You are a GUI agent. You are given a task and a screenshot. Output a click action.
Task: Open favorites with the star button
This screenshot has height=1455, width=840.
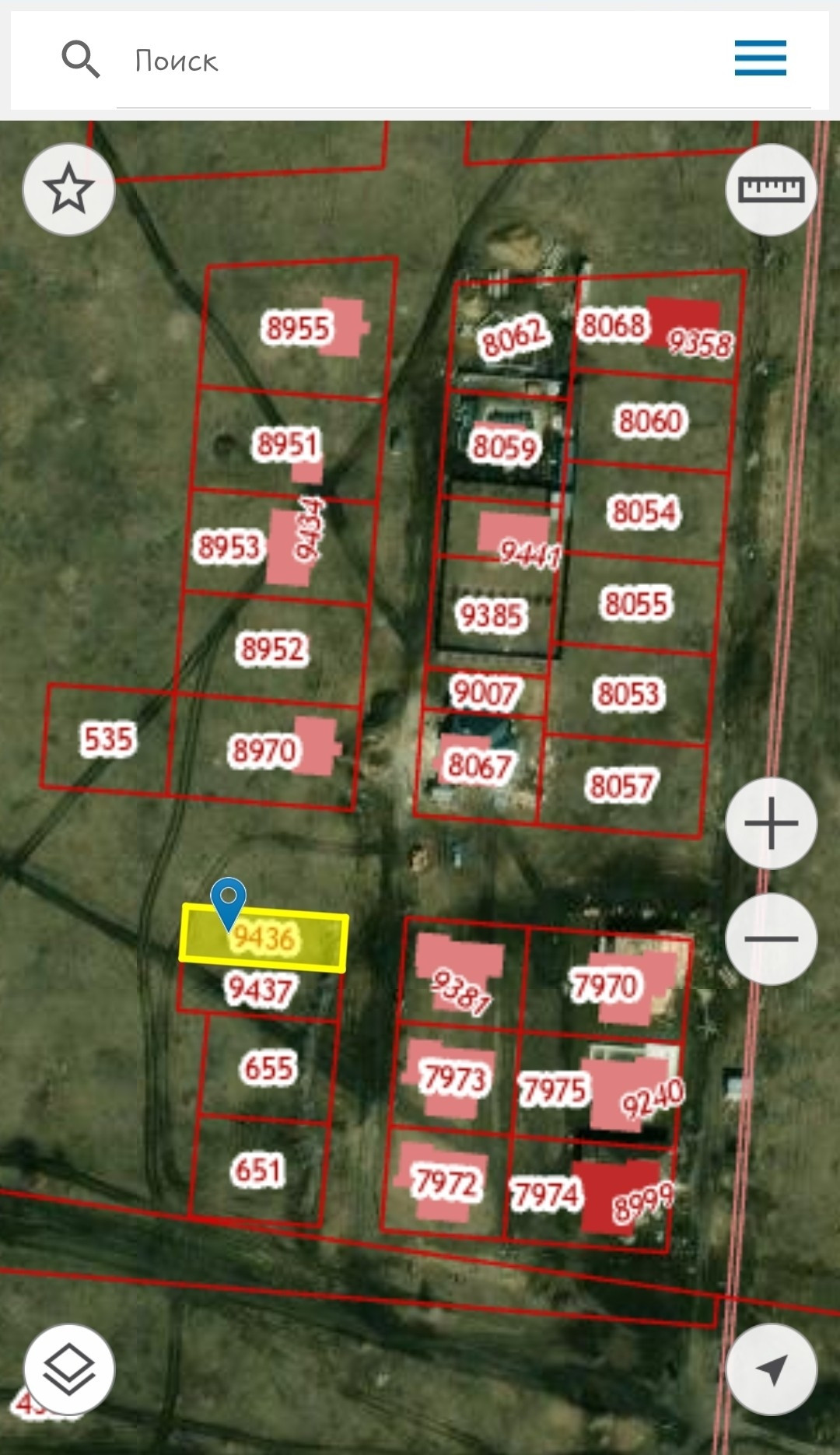pyautogui.click(x=68, y=189)
